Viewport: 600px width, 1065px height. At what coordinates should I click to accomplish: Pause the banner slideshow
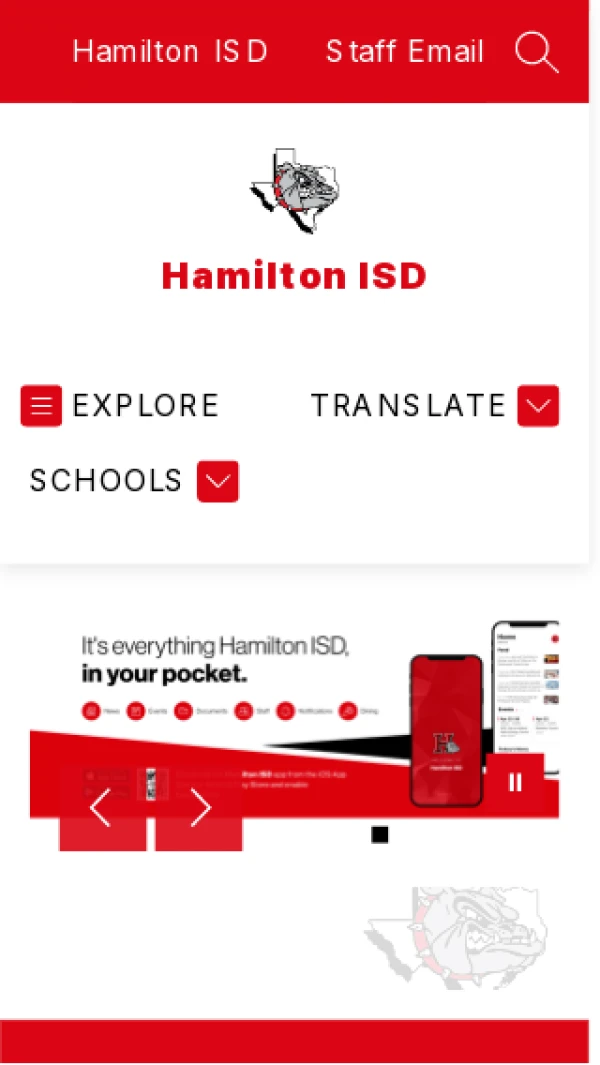515,782
